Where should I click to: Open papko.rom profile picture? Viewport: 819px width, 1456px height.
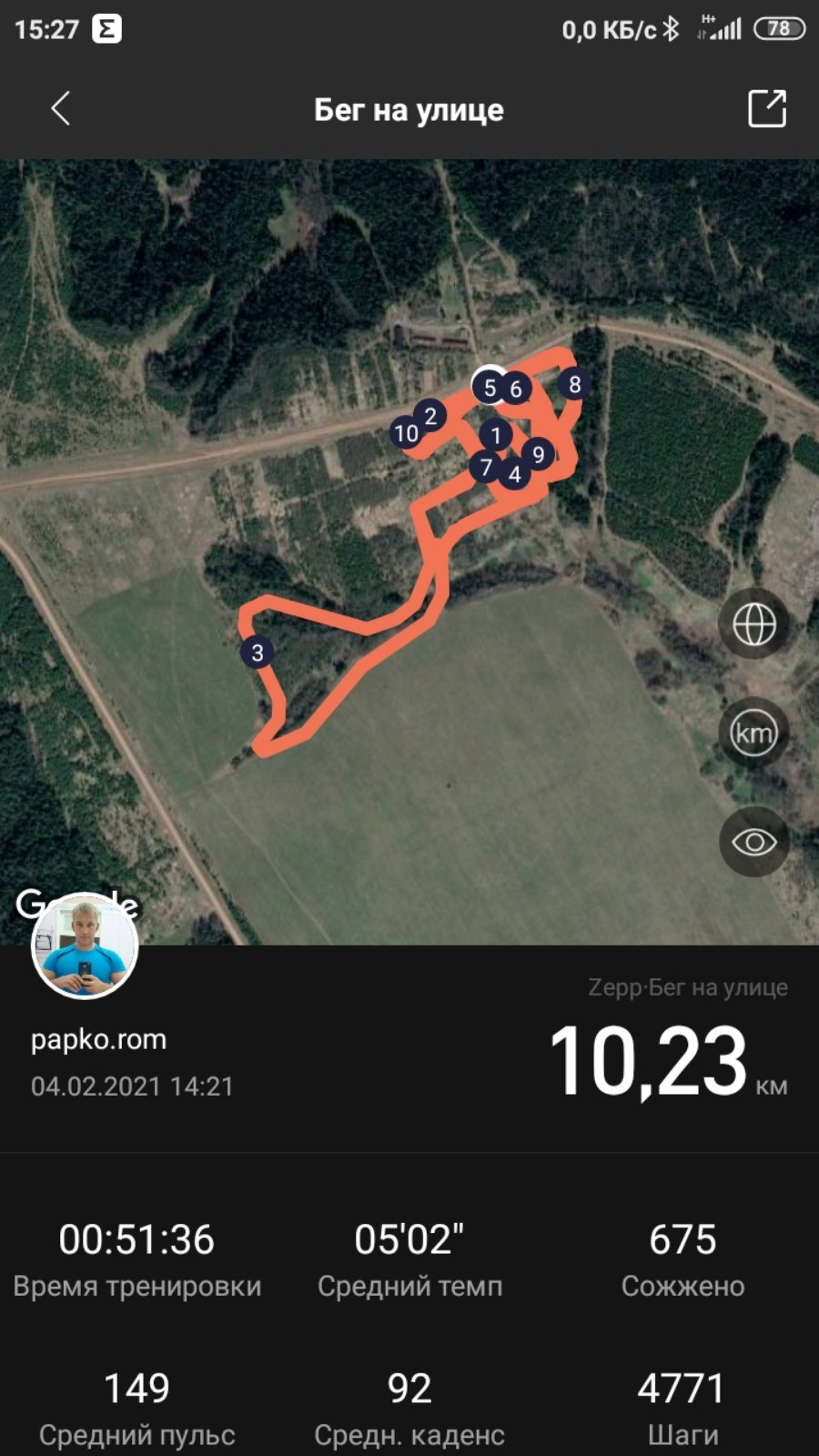(85, 946)
